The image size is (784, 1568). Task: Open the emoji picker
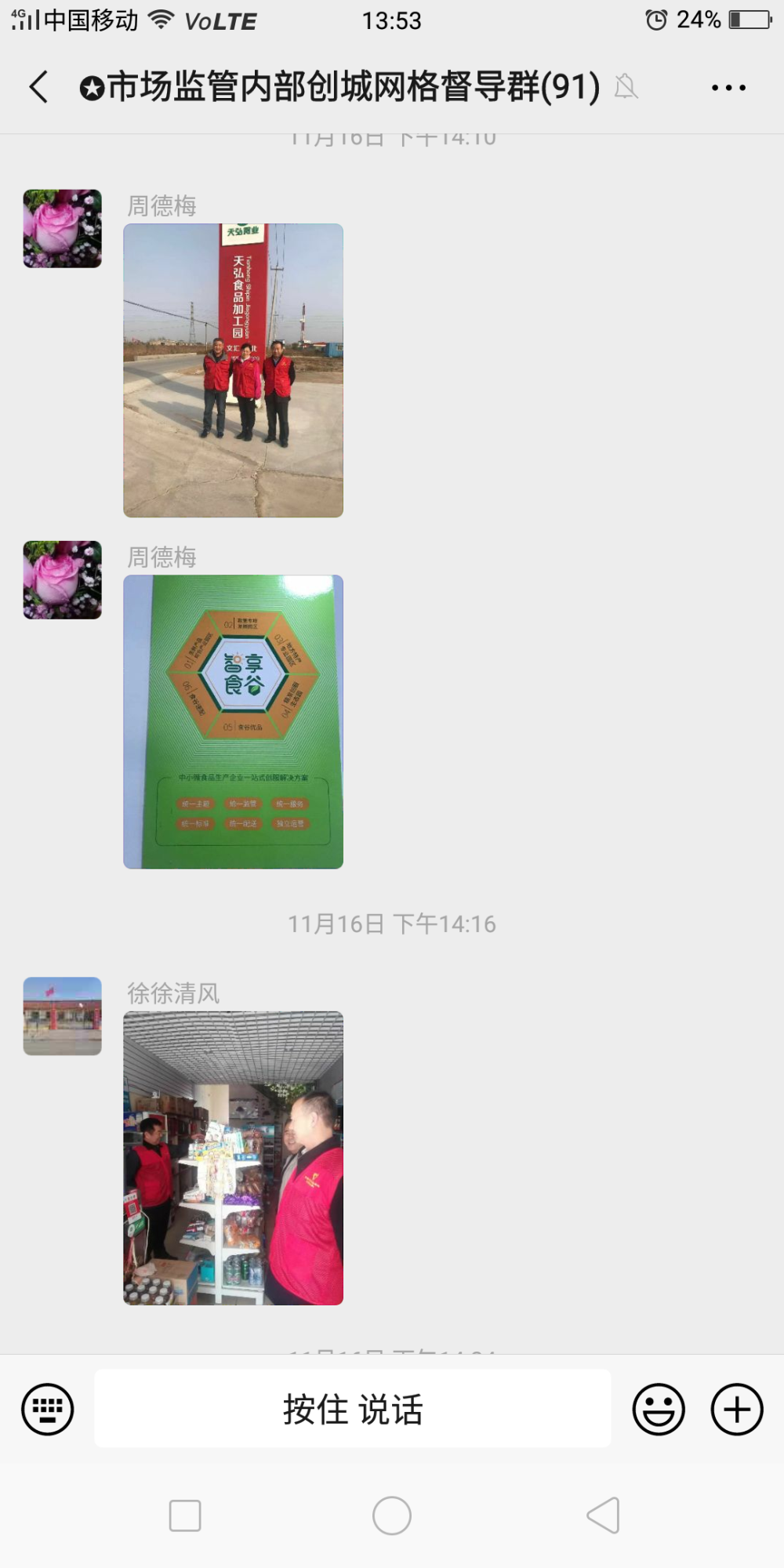[659, 1409]
